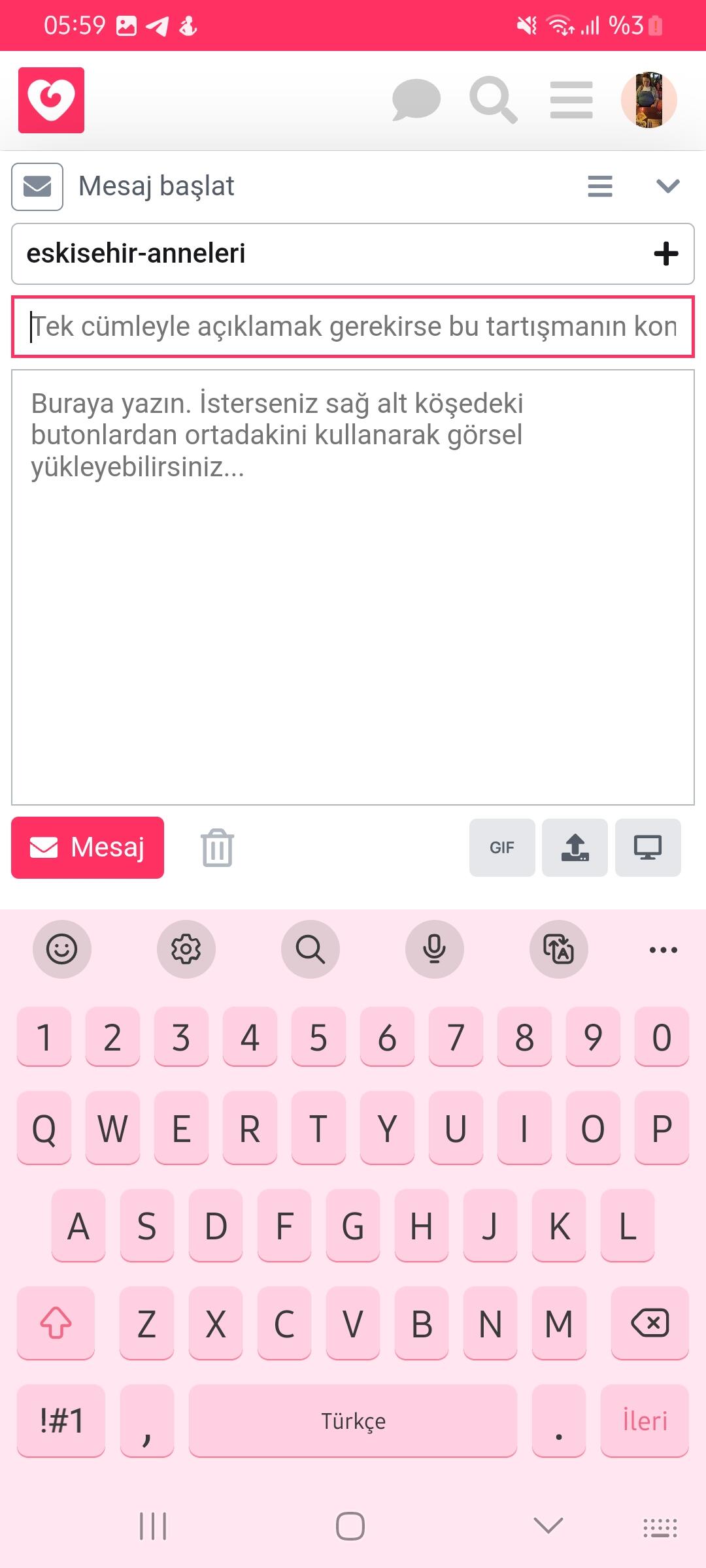Screen dimensions: 706x1568
Task: Insert a GIF
Action: [x=502, y=847]
